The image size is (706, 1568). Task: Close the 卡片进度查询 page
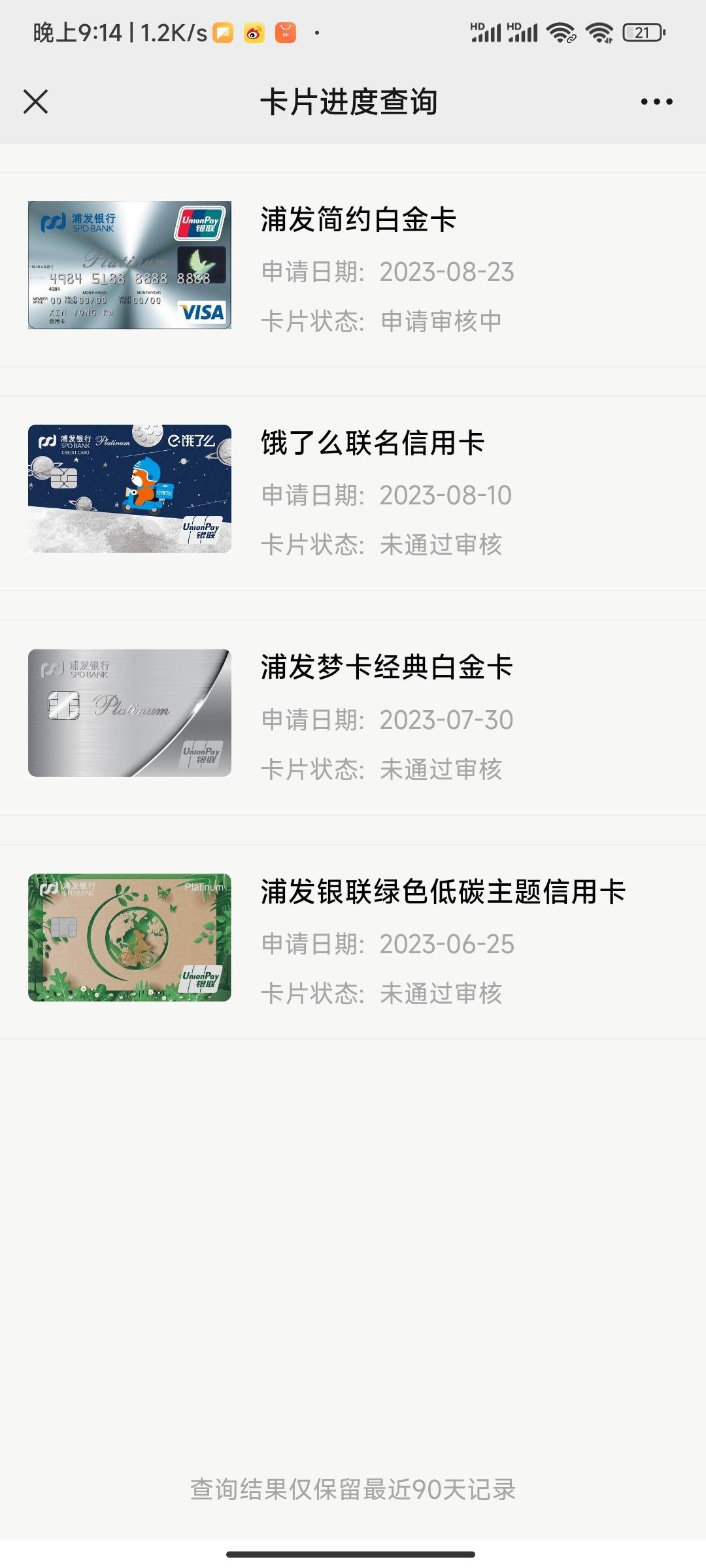[x=35, y=102]
